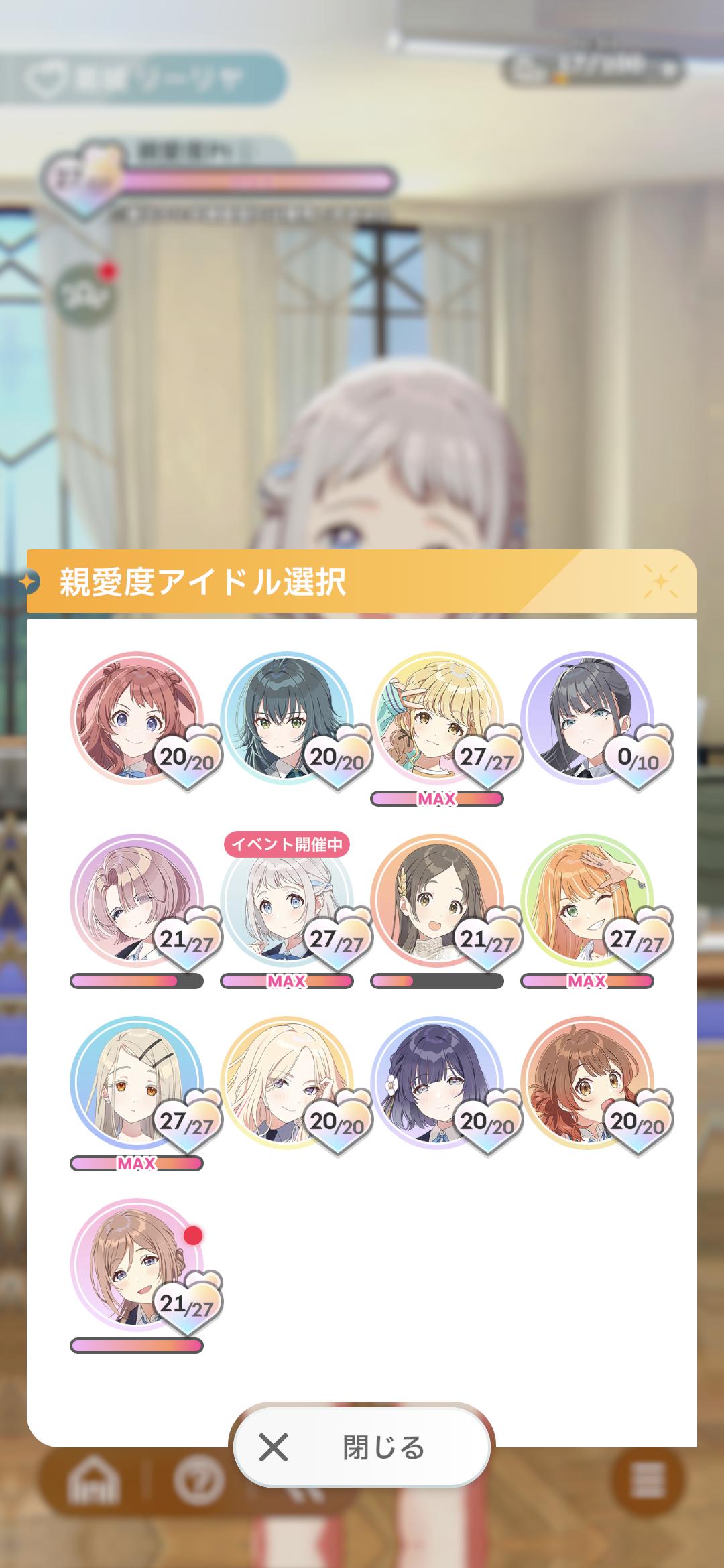Select the long wavy blonde idol with 20/20
The height and width of the screenshot is (1568, 724).
(x=287, y=1082)
